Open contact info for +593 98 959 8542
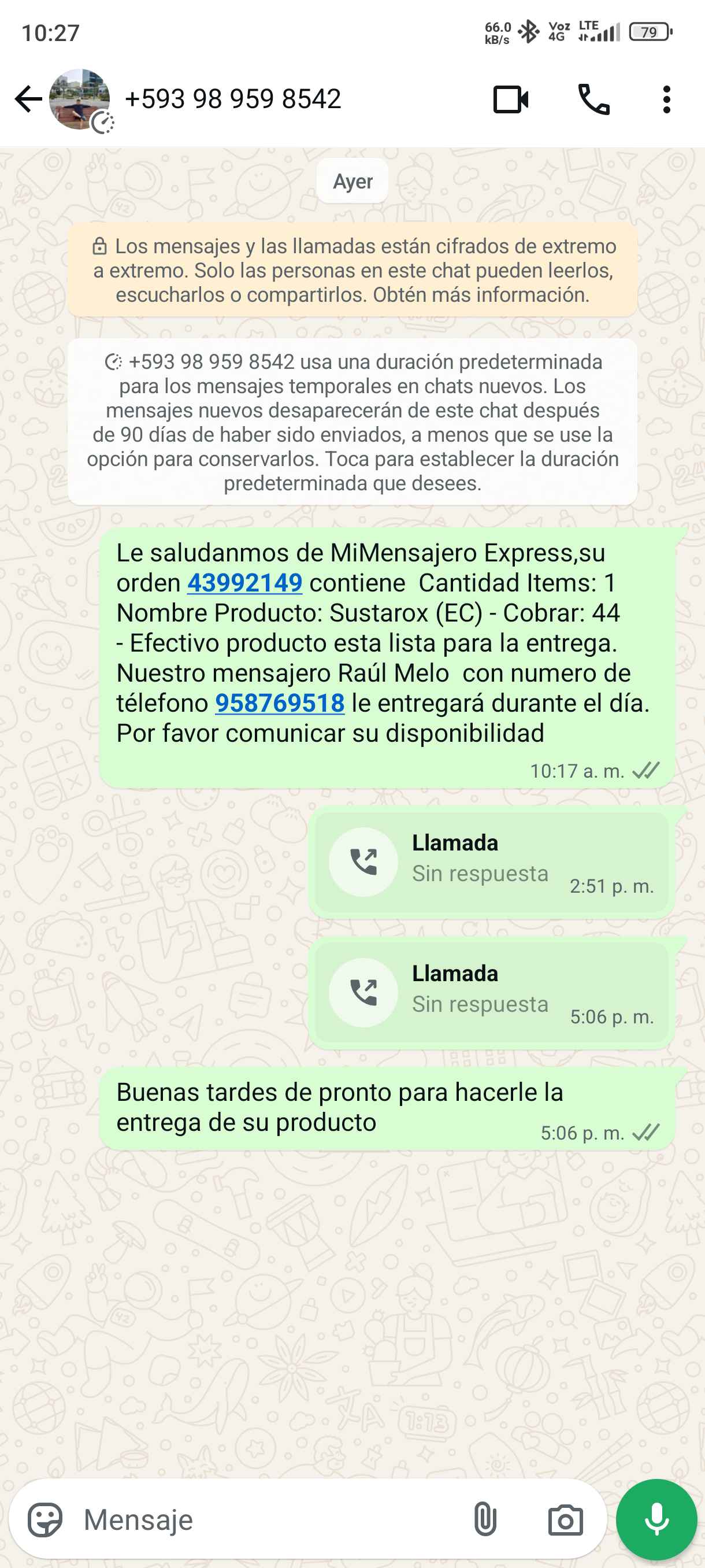 [232, 99]
